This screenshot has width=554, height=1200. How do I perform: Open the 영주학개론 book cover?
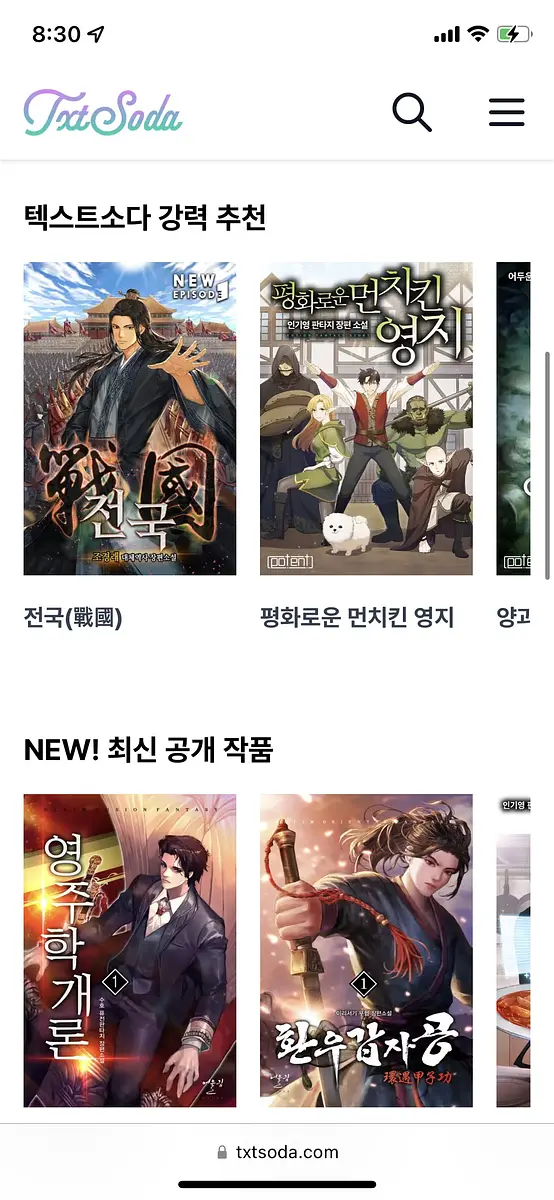(130, 950)
